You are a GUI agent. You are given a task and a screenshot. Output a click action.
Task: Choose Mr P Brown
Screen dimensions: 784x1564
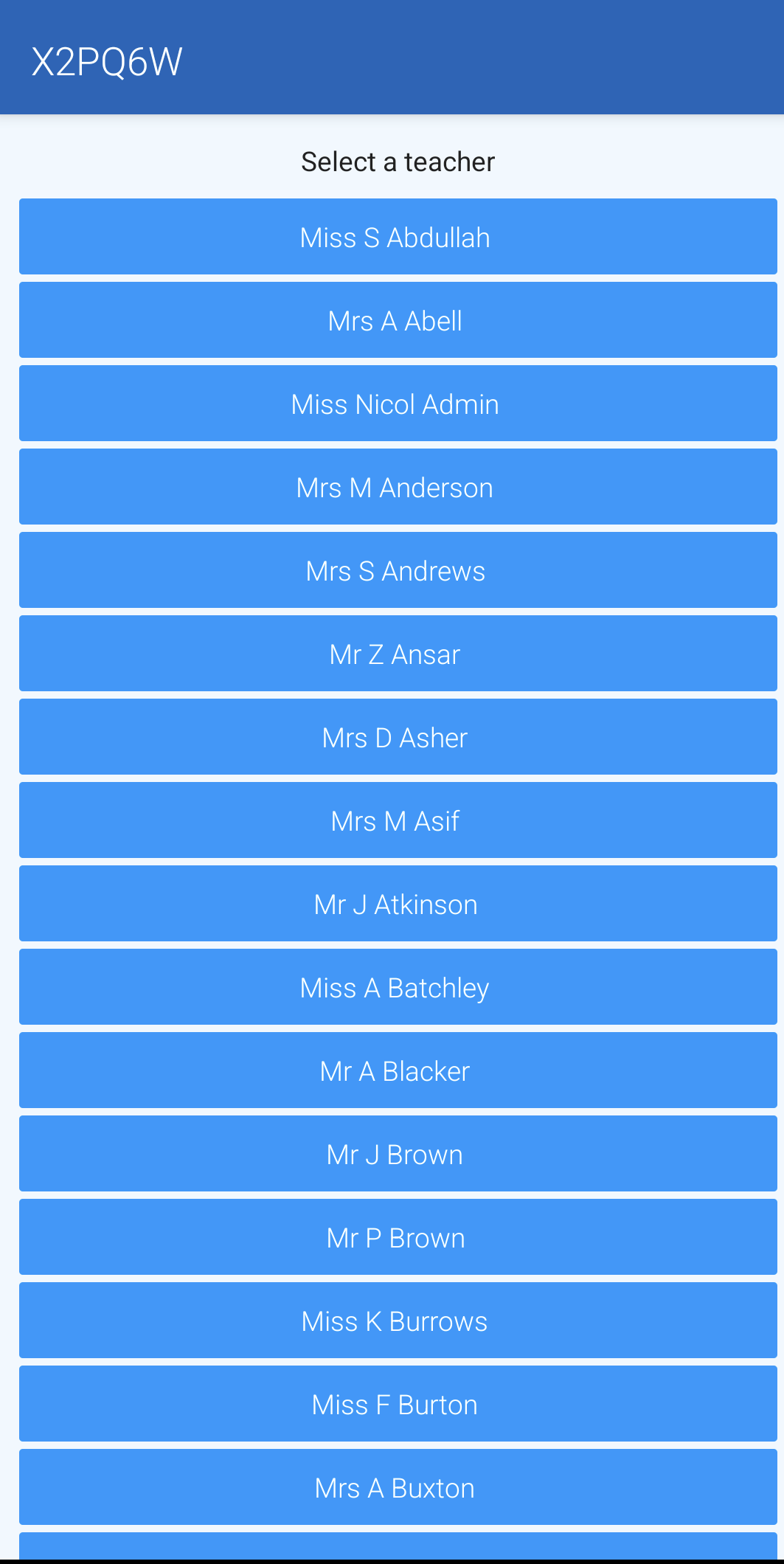397,1237
